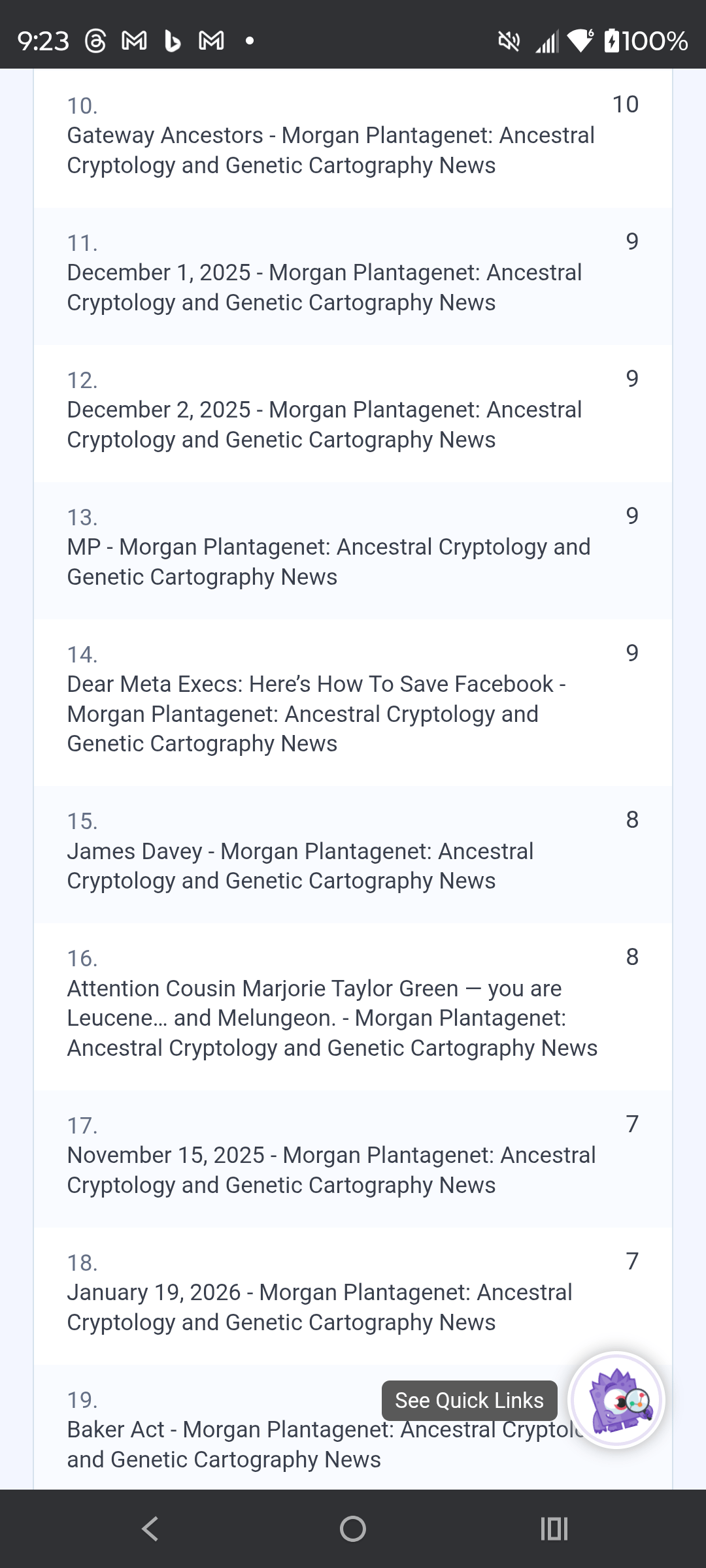The width and height of the screenshot is (706, 1568).
Task: Open the Dear Meta Execs article
Action: pos(318,713)
